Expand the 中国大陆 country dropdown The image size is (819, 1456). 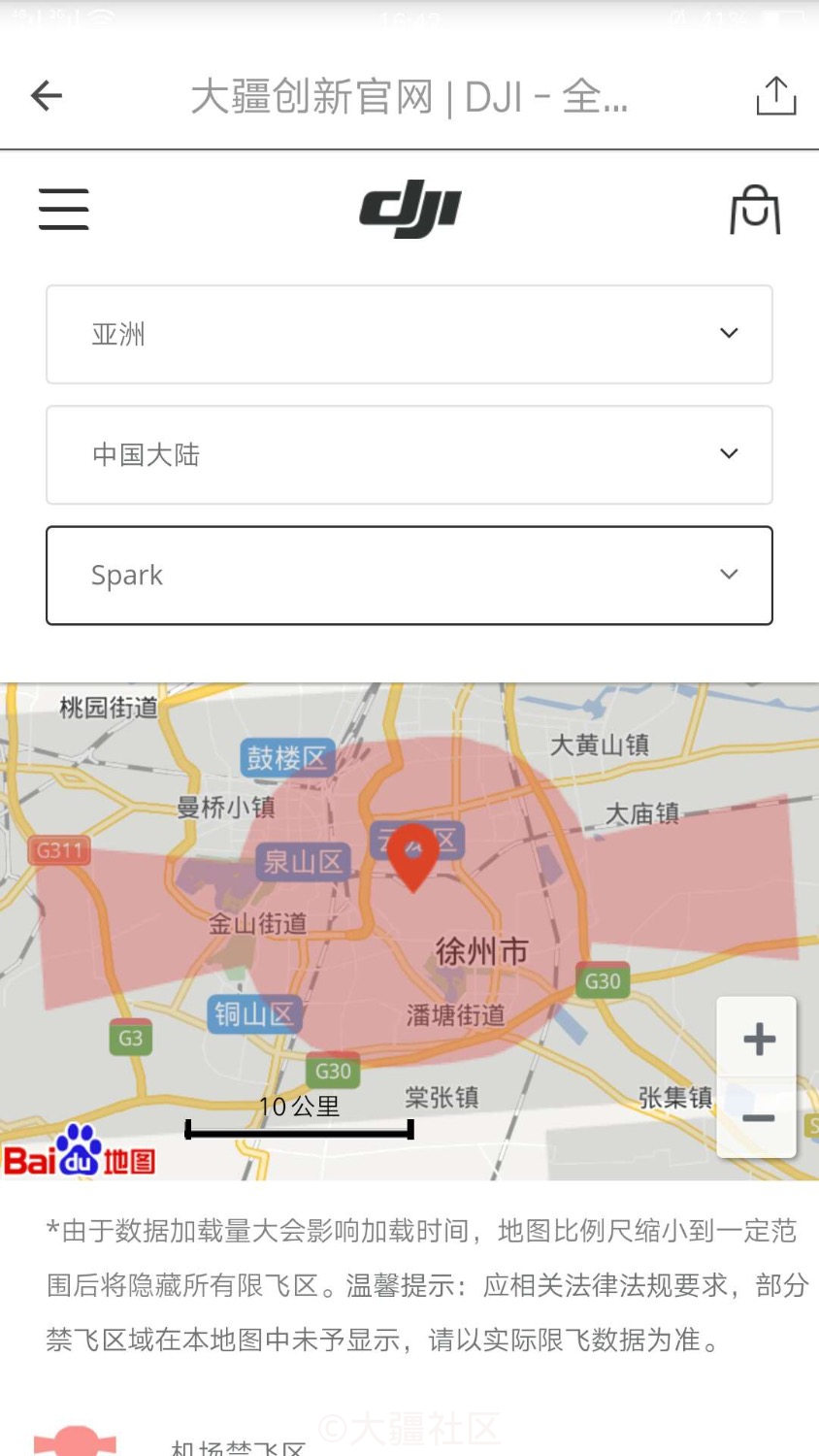click(x=409, y=454)
